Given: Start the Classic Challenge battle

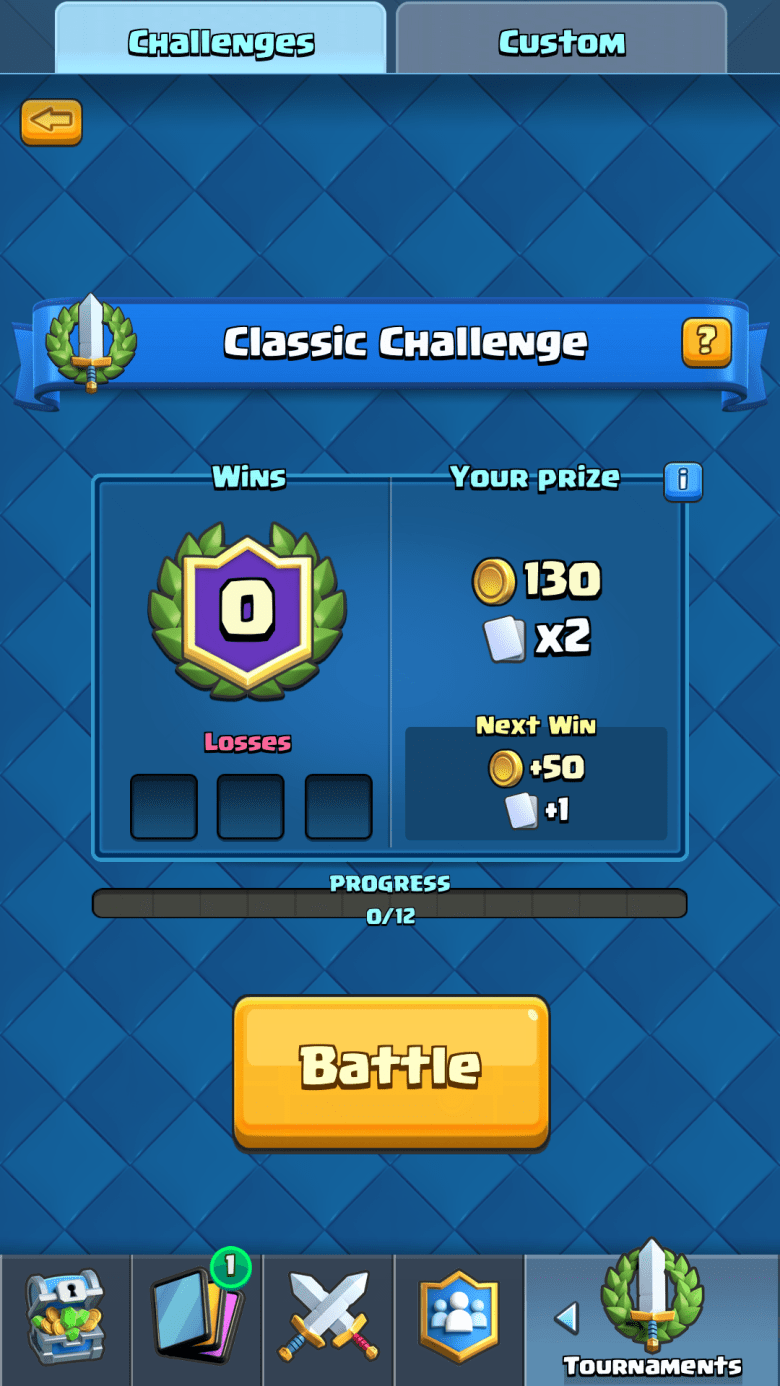Looking at the screenshot, I should [391, 1071].
